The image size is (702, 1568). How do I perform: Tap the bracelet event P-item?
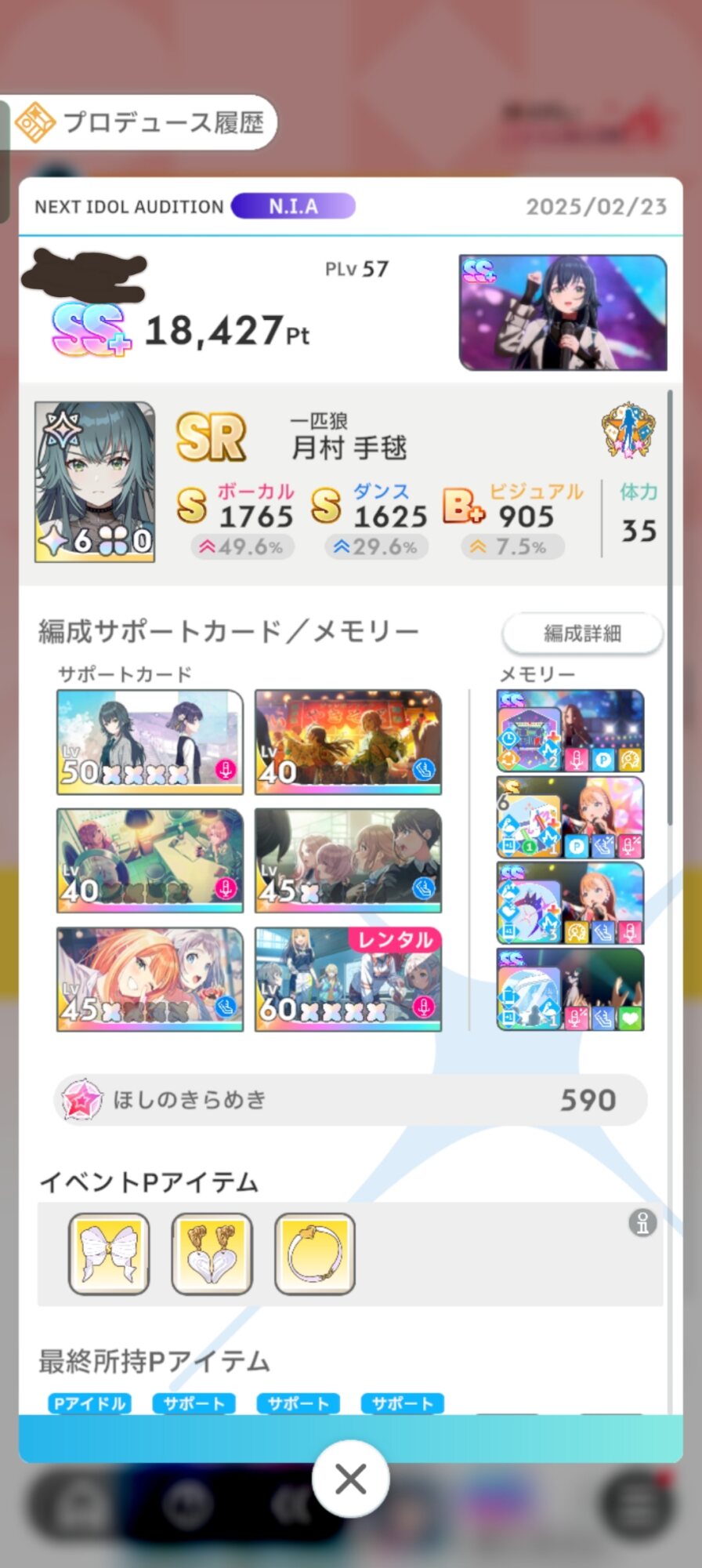(315, 1254)
